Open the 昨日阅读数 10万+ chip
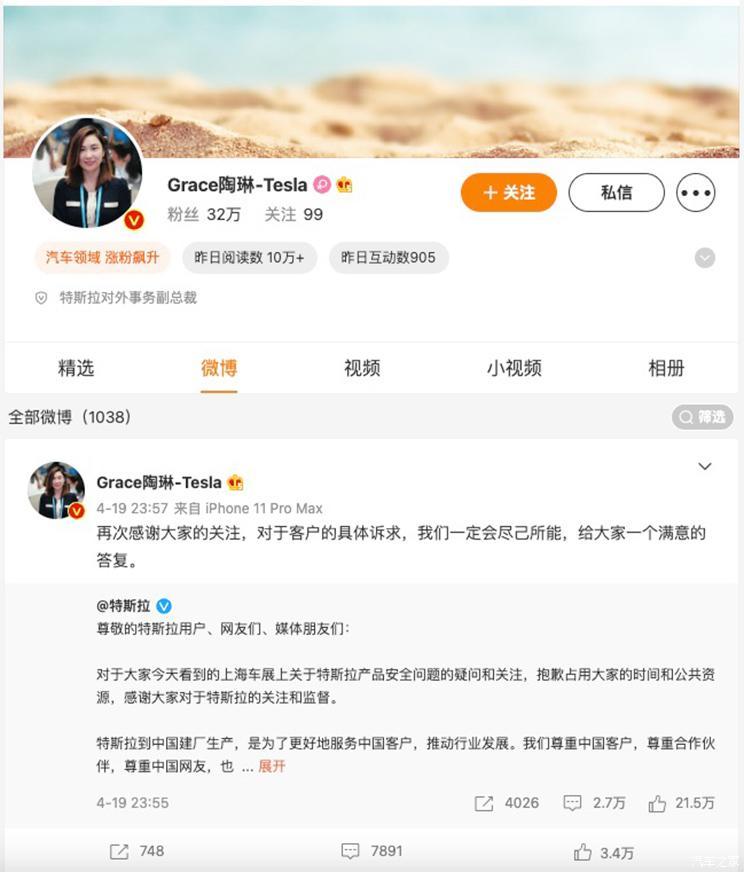The height and width of the screenshot is (872, 744). pyautogui.click(x=250, y=258)
